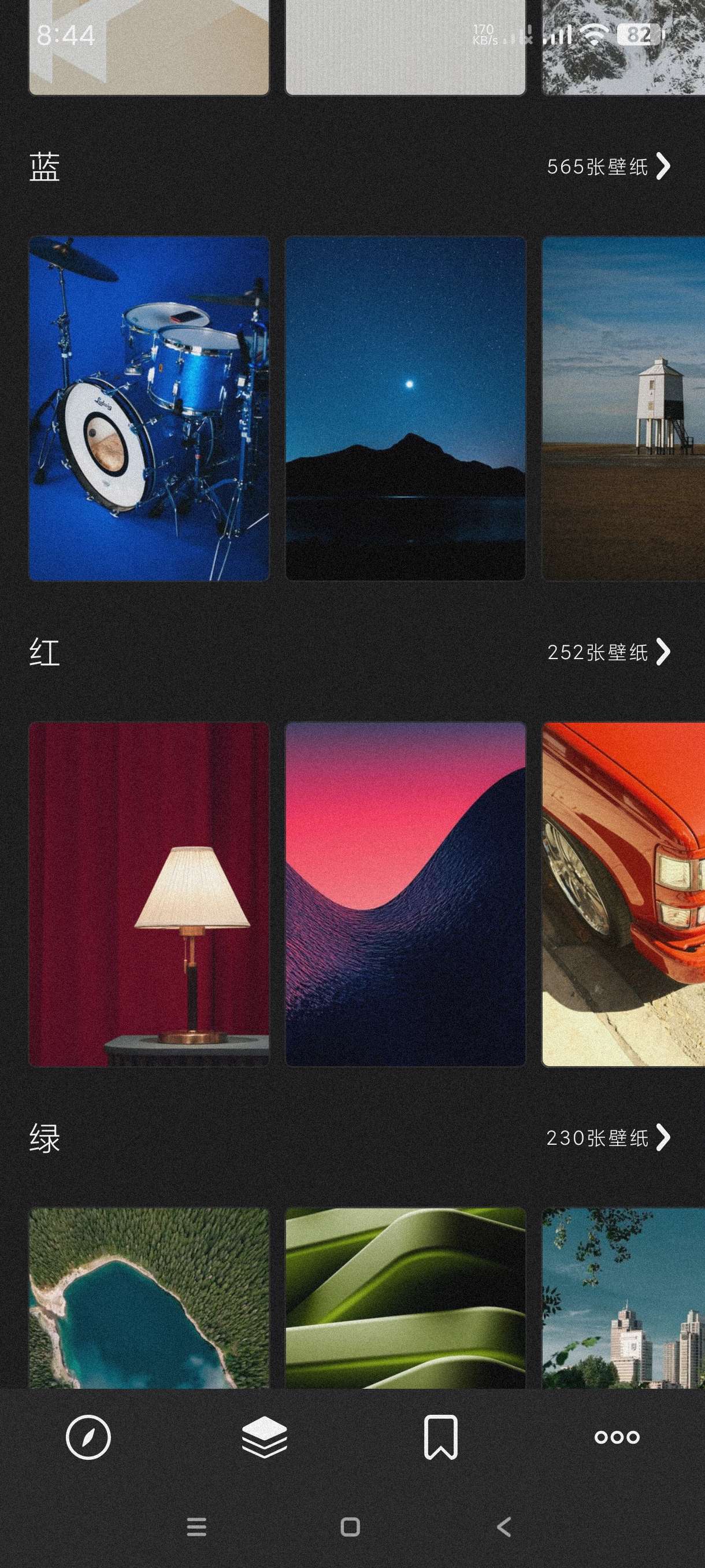Open the blue drum kit wallpaper

[x=149, y=408]
